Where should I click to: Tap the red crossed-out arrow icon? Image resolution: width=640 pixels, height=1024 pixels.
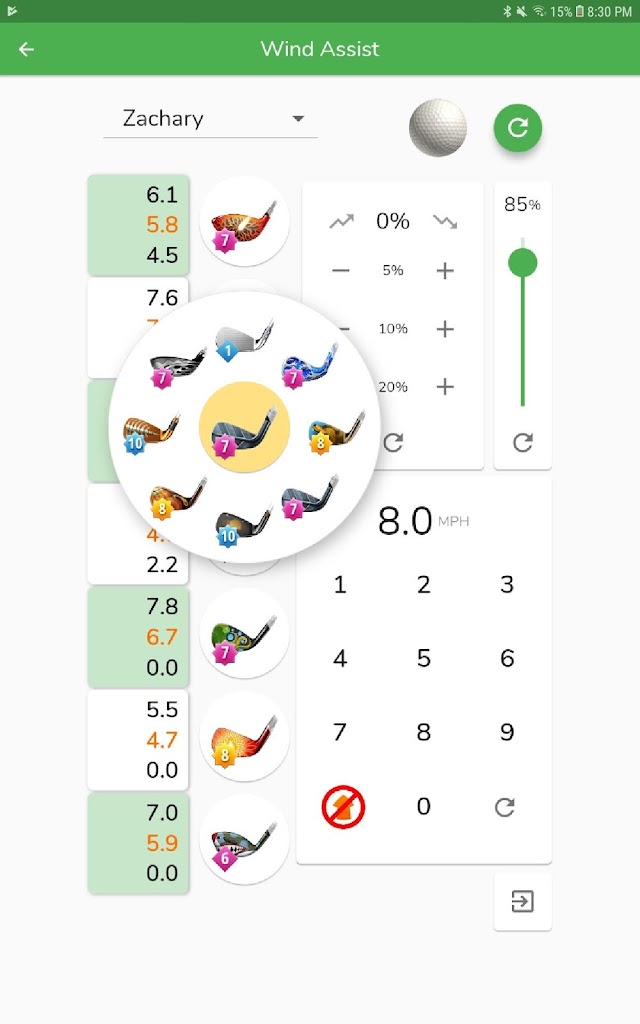[x=343, y=806]
